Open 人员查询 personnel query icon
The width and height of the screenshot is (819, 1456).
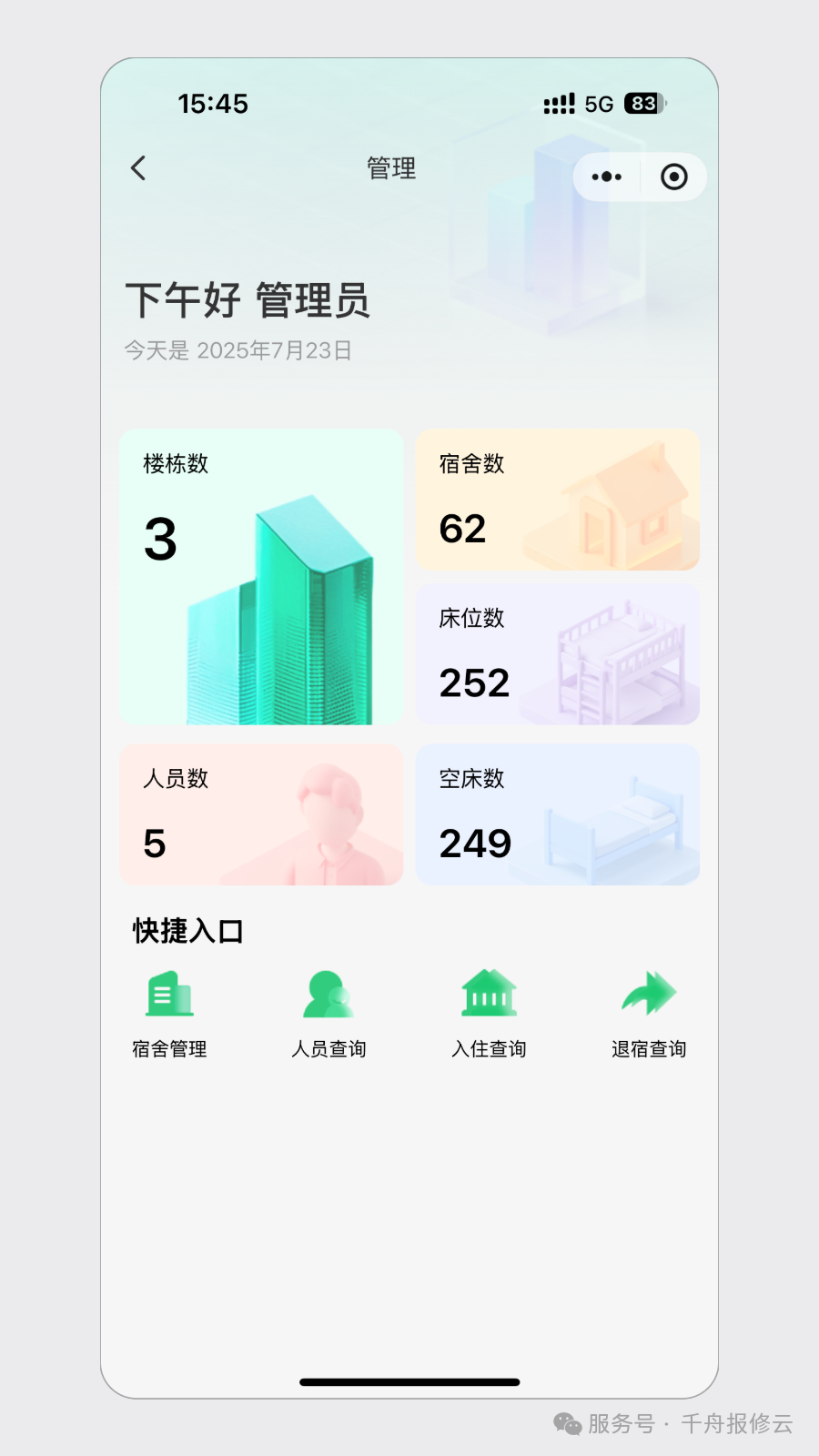pyautogui.click(x=329, y=996)
